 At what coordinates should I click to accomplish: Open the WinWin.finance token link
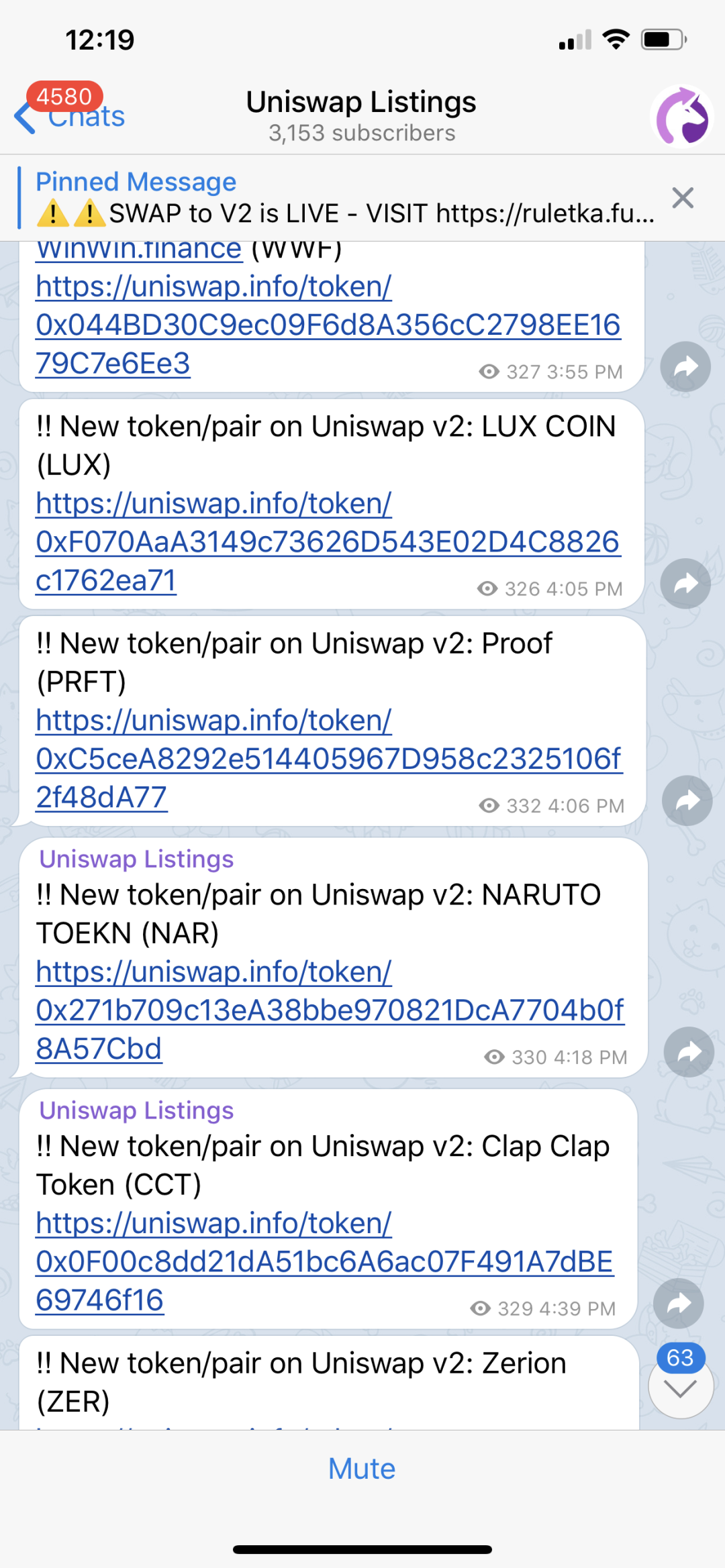pyautogui.click(x=328, y=325)
